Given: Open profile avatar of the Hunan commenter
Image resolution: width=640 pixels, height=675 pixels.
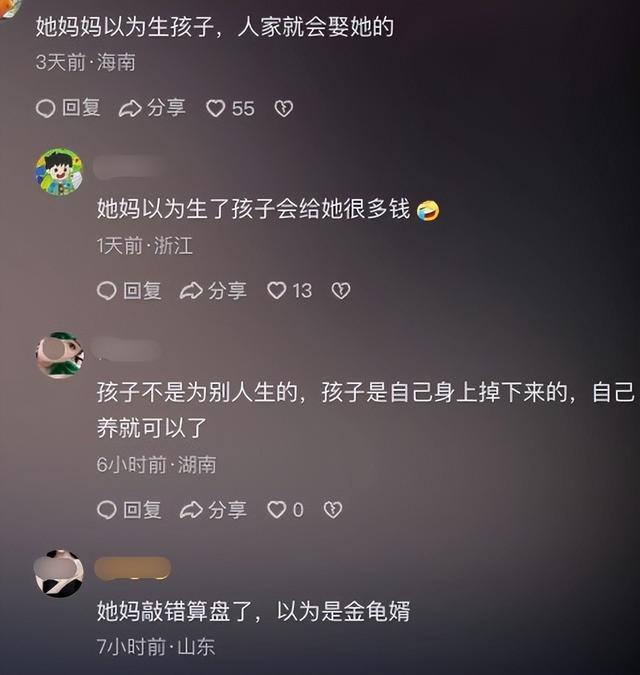Looking at the screenshot, I should click(x=59, y=355).
